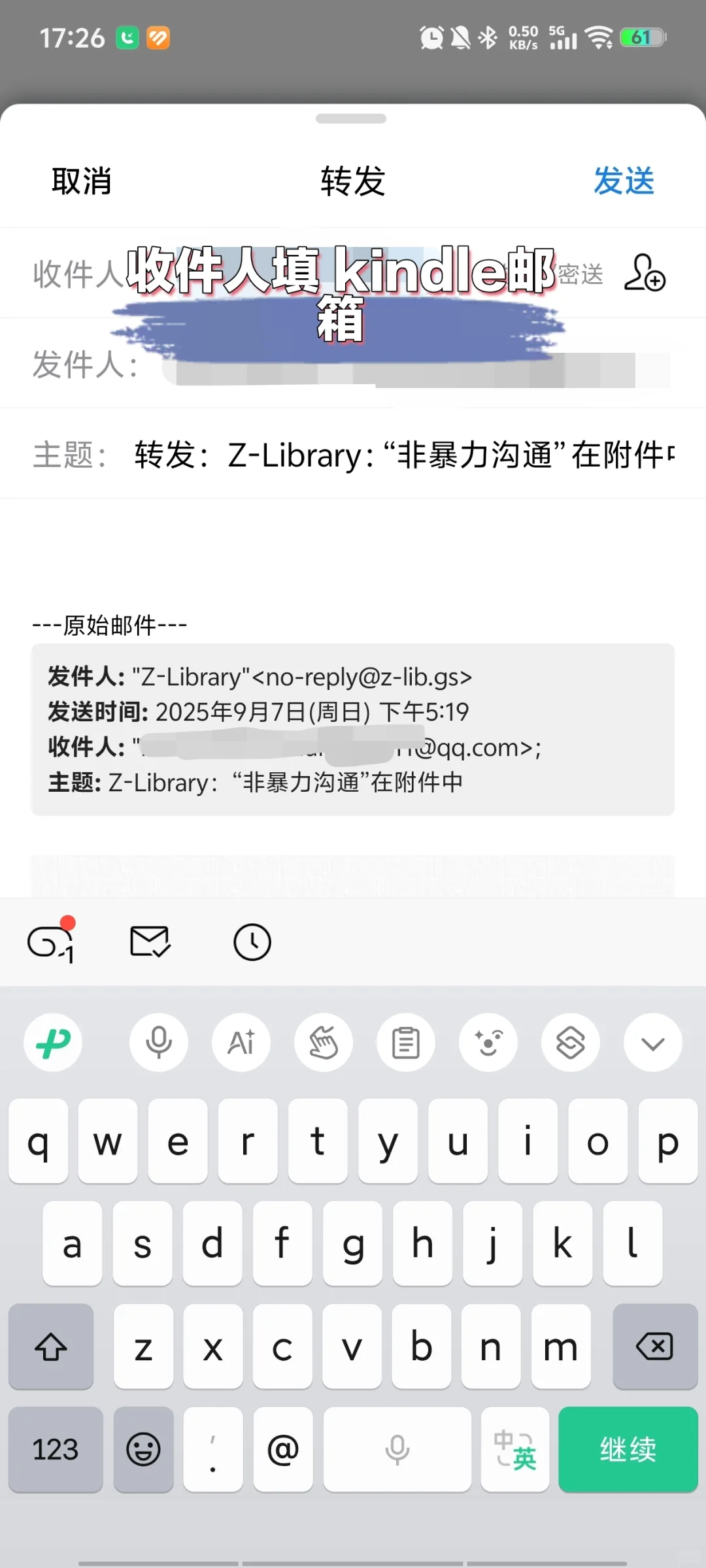Tap the AI keyboard assistant icon
Screen dimensions: 706x1568
click(241, 1042)
